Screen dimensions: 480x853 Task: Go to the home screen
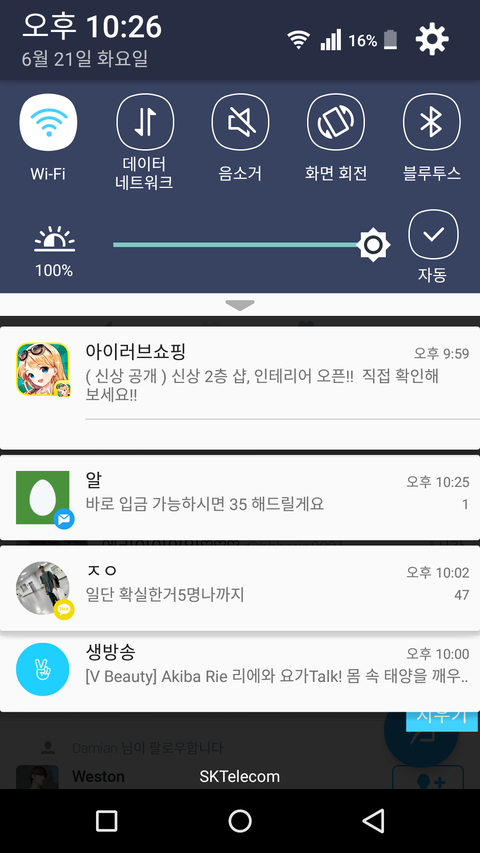point(240,820)
